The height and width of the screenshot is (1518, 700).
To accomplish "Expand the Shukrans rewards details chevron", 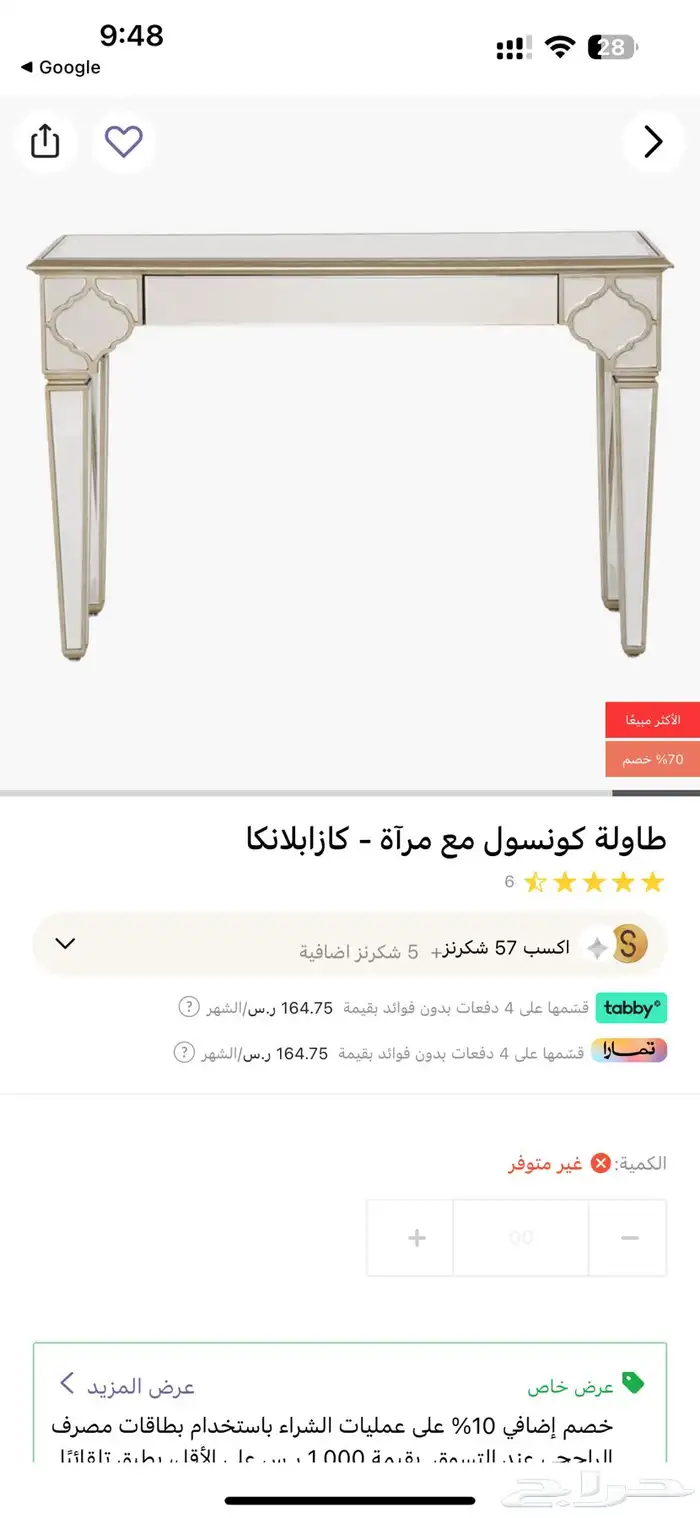I will click(65, 943).
